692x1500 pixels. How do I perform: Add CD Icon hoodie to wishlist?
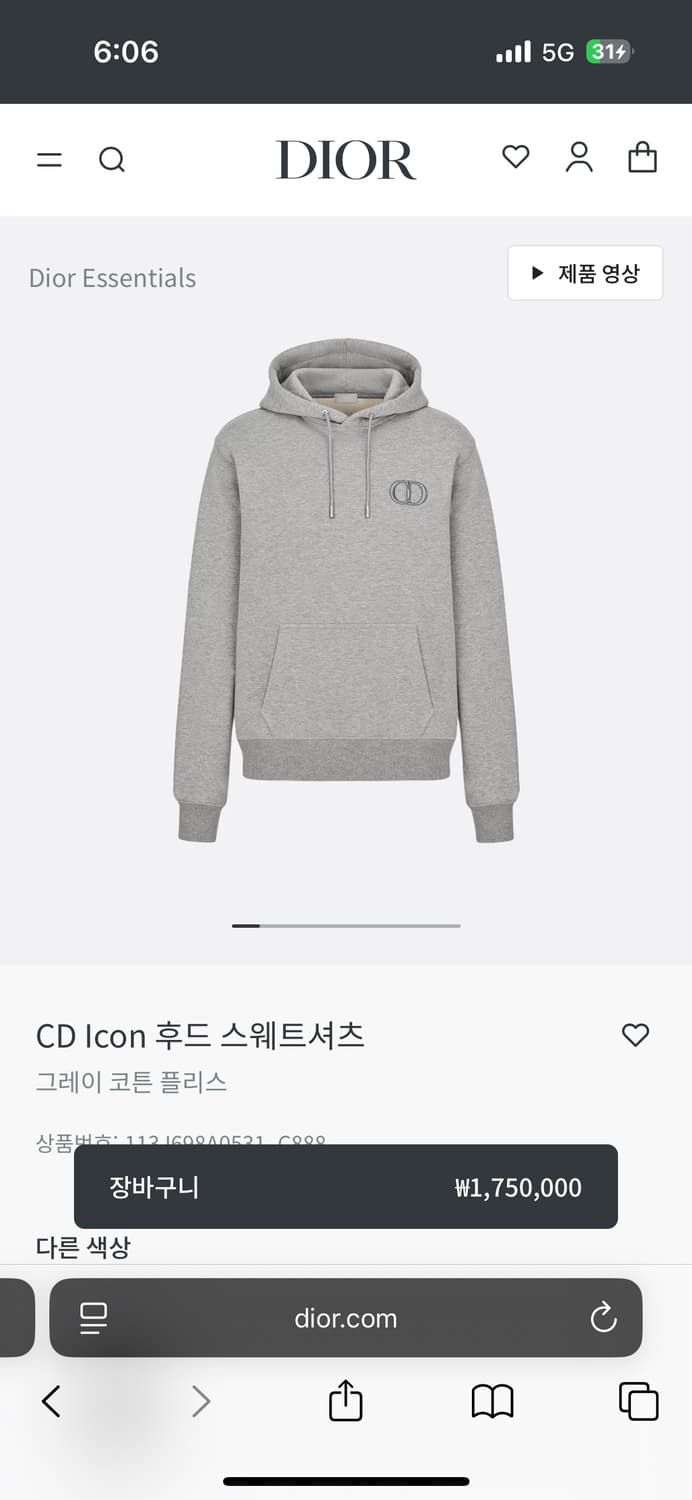coord(635,1035)
